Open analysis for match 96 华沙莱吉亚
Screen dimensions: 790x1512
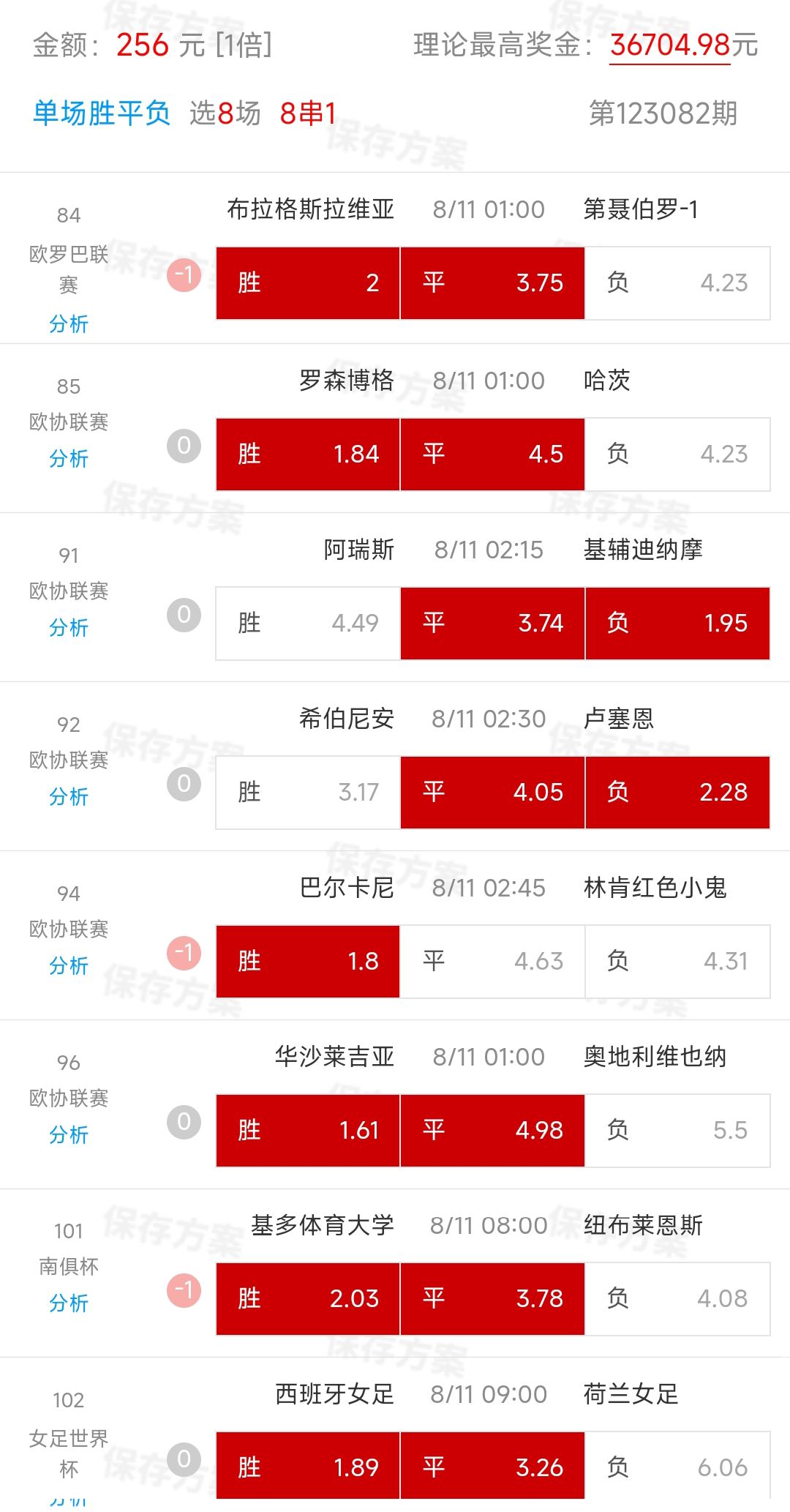pos(68,1134)
